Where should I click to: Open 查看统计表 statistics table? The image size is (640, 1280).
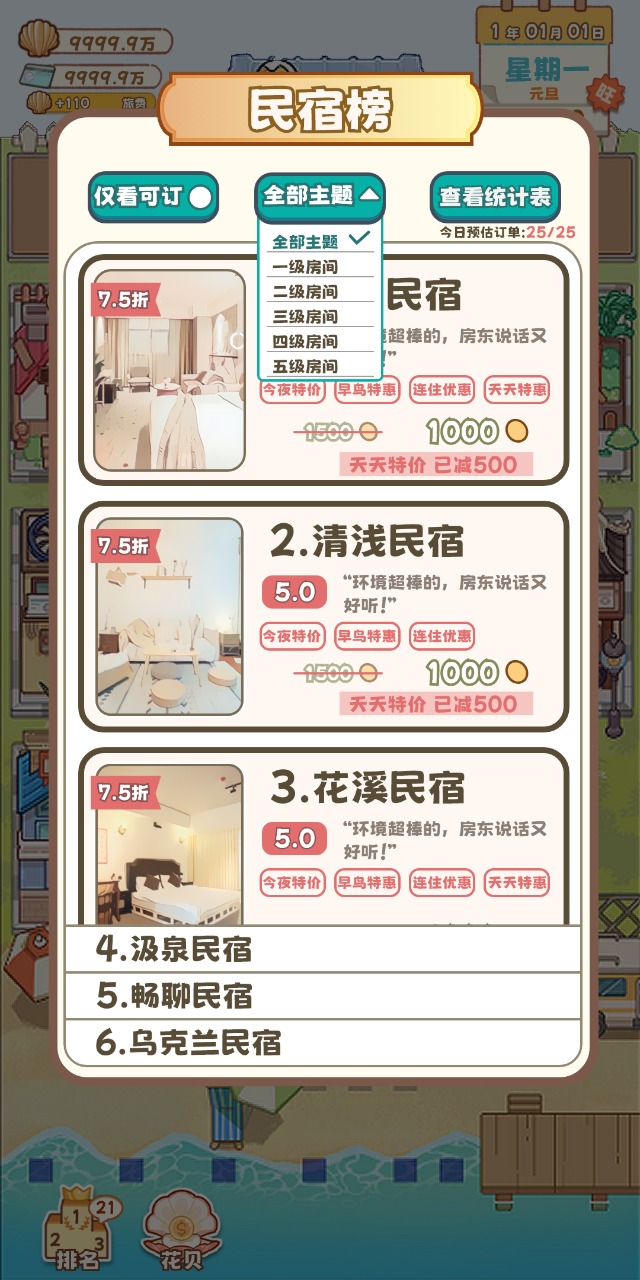coord(495,197)
